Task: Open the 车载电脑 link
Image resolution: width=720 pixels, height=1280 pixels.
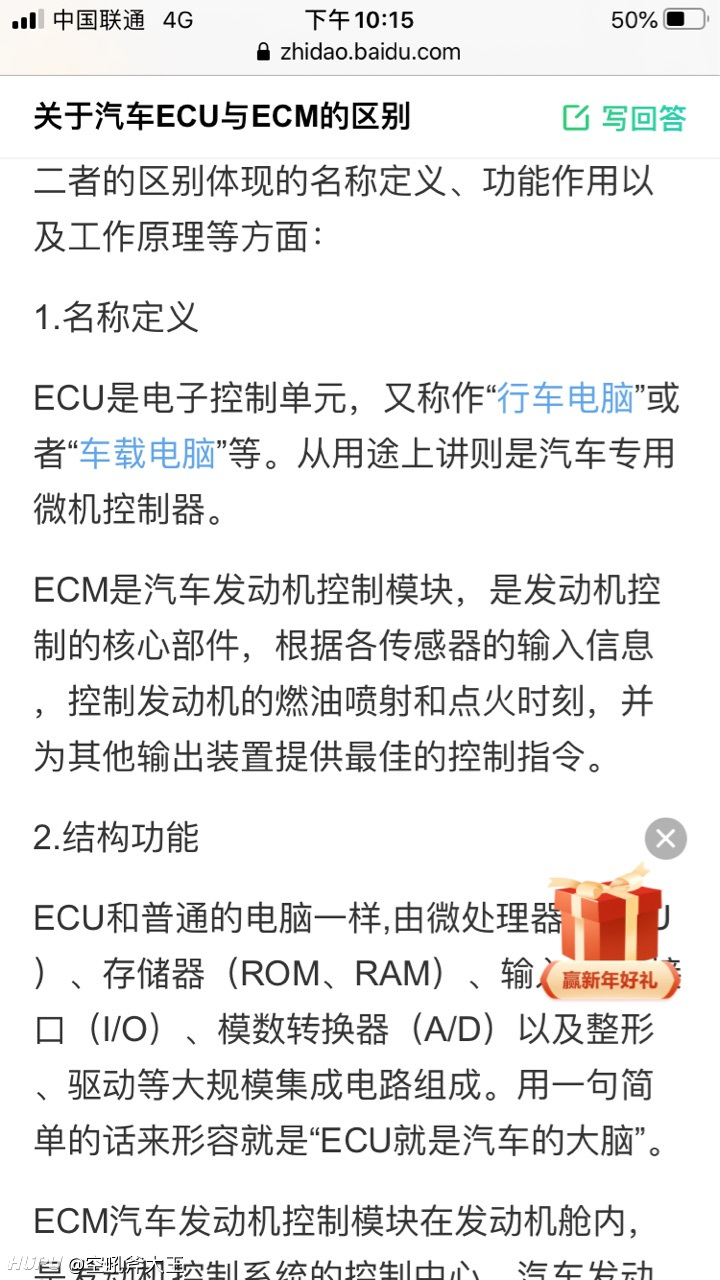Action: coord(148,454)
